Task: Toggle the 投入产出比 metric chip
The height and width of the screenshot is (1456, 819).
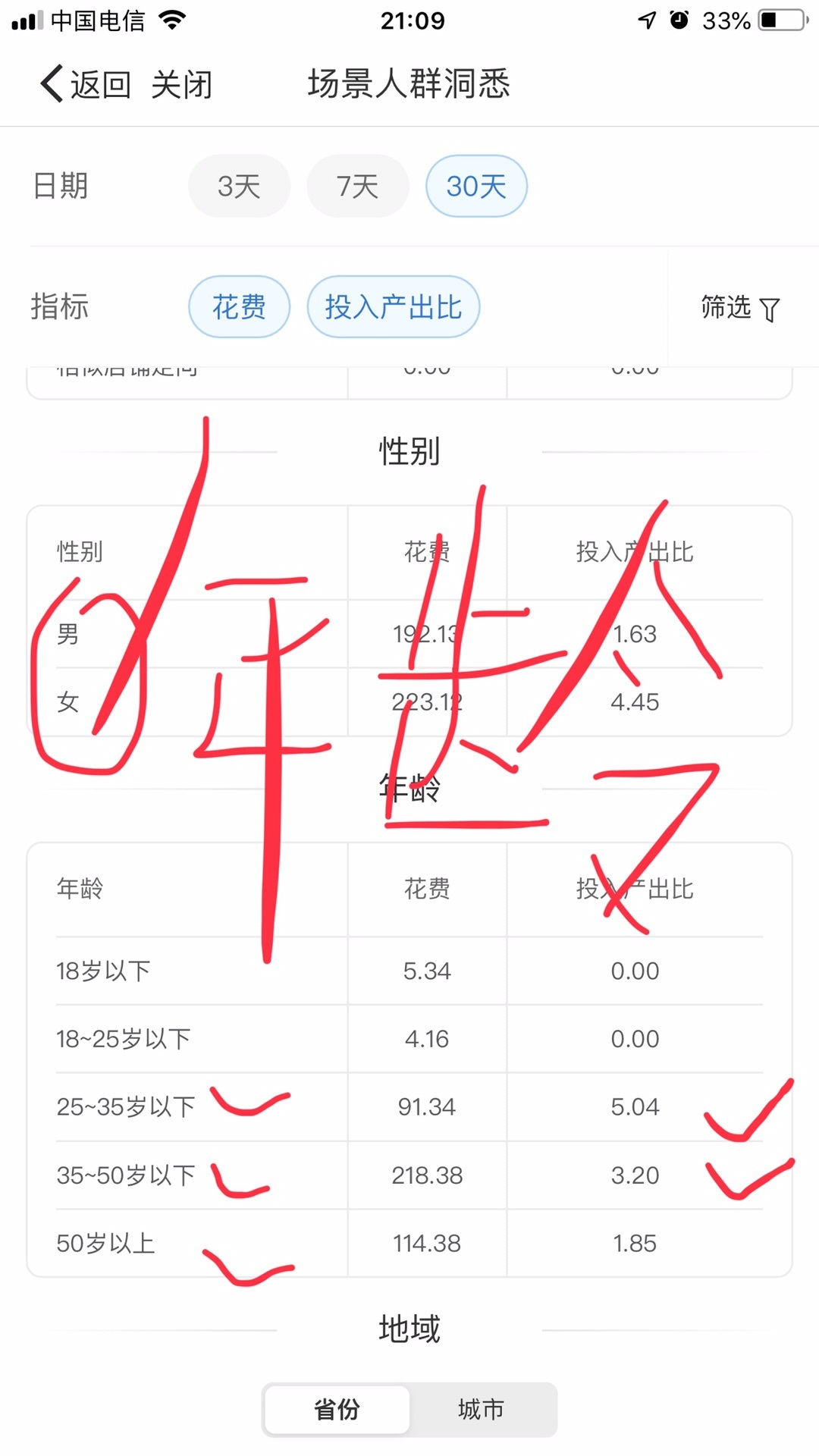Action: [393, 307]
